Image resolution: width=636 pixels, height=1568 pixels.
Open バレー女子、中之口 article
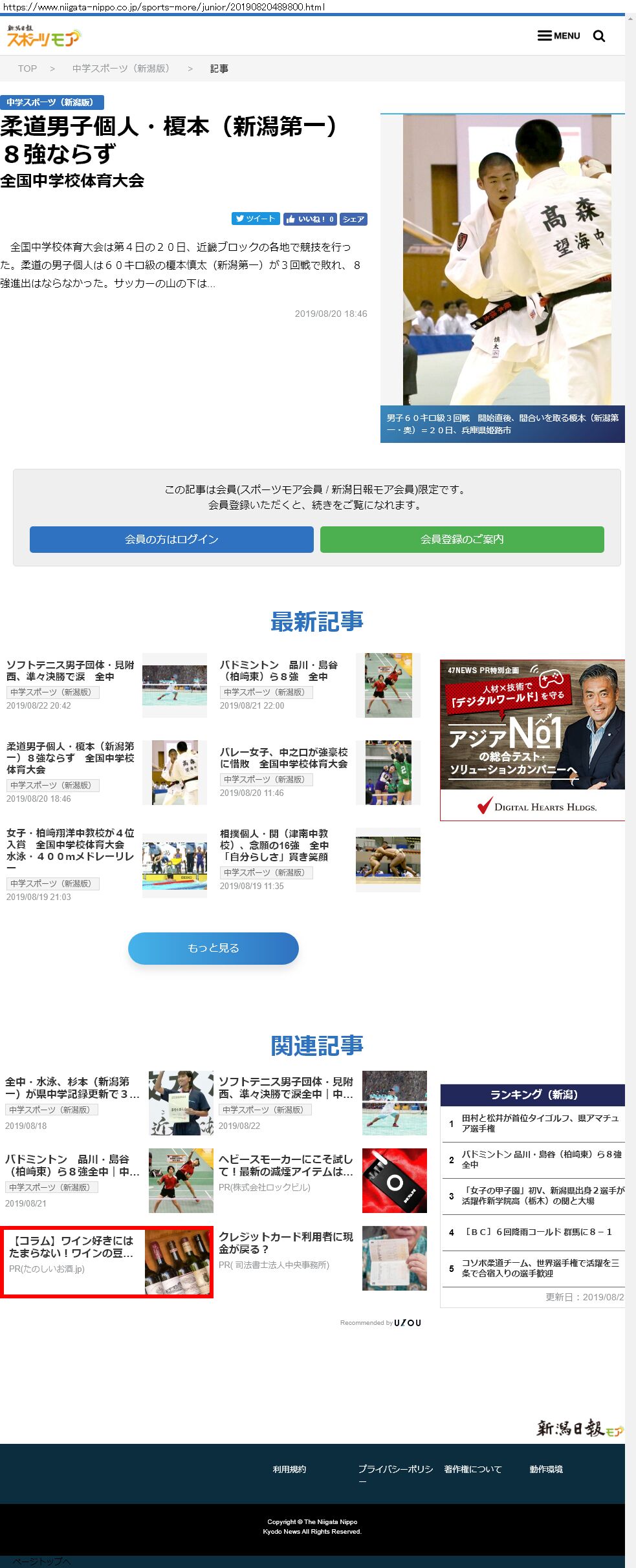point(283,758)
